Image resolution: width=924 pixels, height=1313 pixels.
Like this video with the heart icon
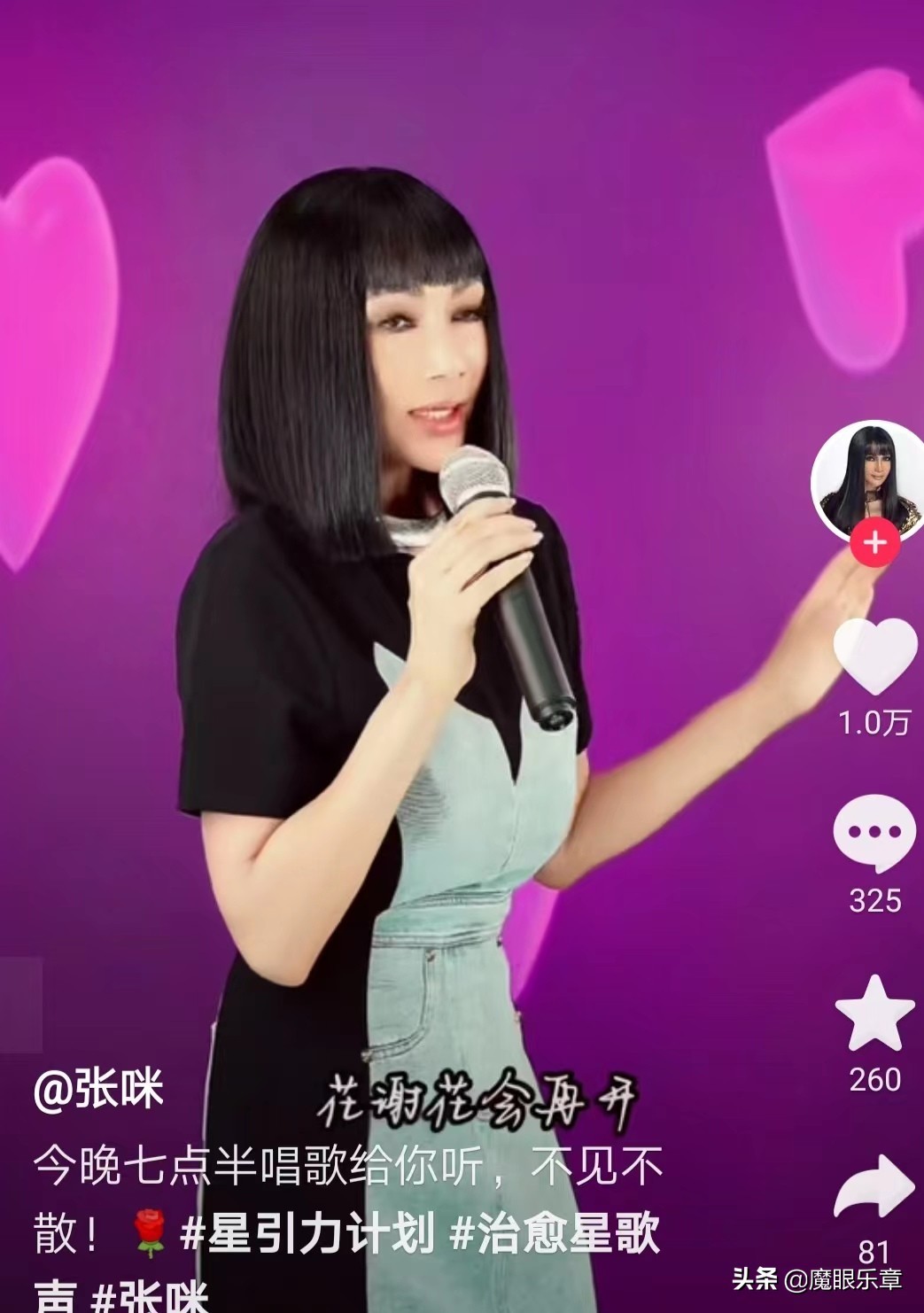[x=875, y=656]
